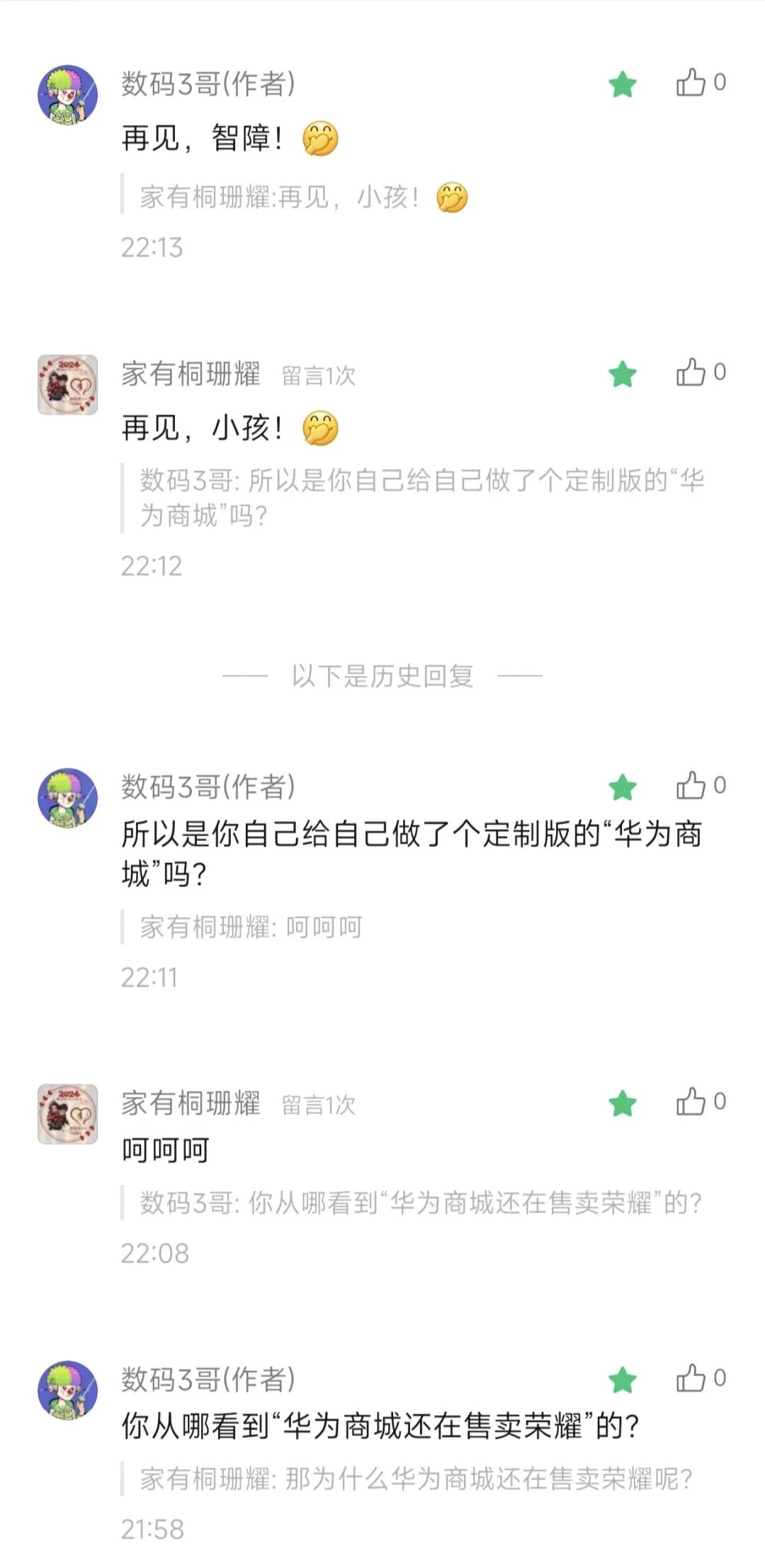This screenshot has height=1568, width=765.
Task: Tap the star on the 22:08 "呵呵呵" comment
Action: tap(623, 1103)
